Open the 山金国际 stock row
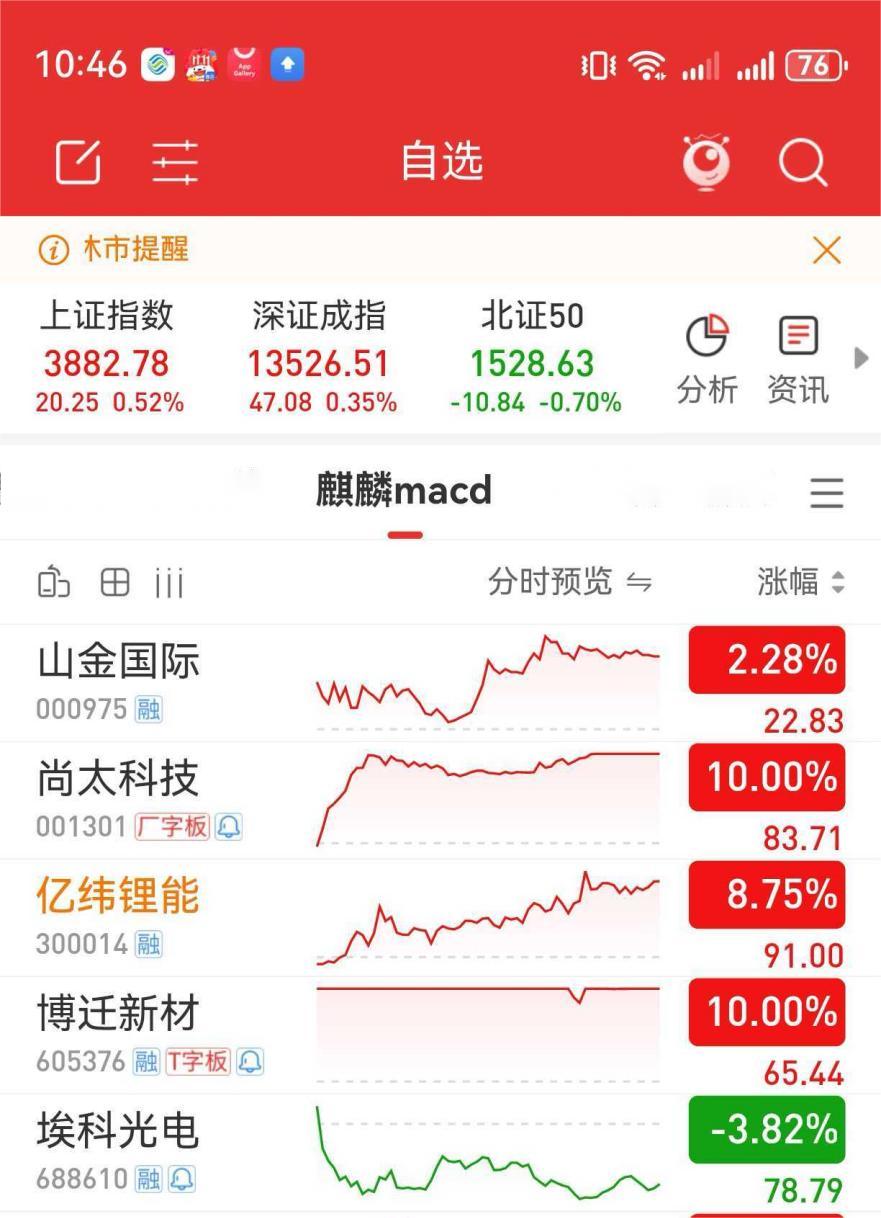 [118, 682]
